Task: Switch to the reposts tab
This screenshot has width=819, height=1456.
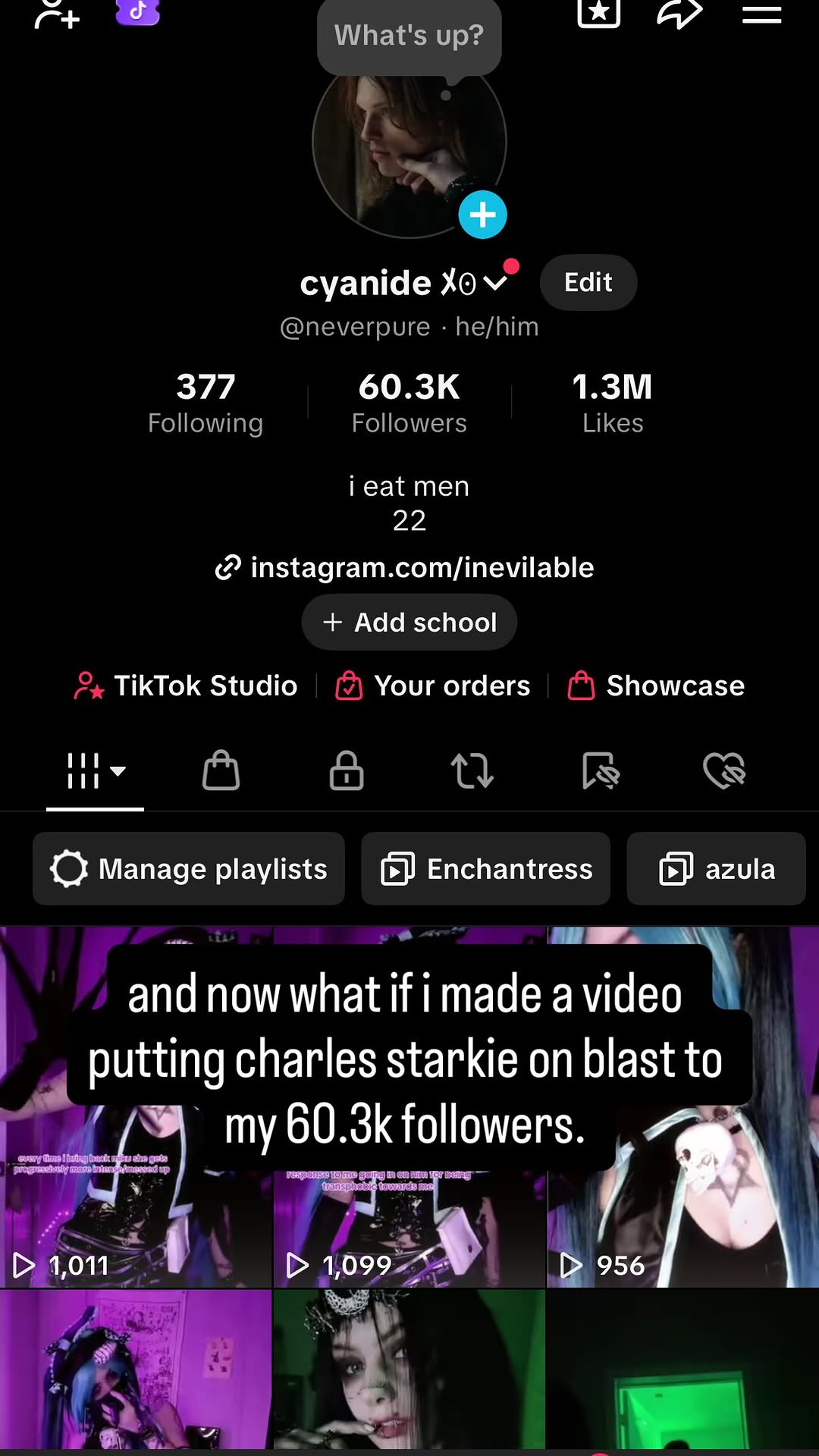Action: pos(472,771)
